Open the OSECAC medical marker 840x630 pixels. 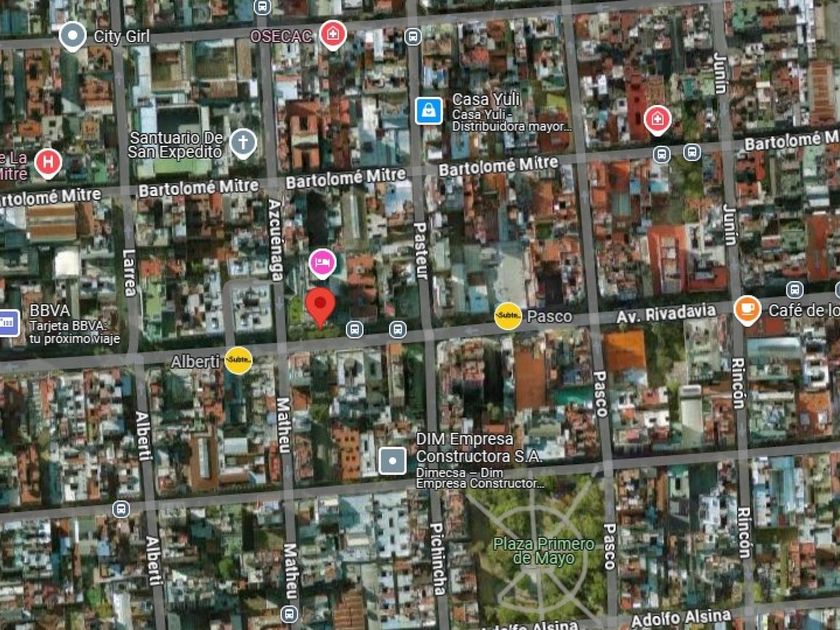pos(333,35)
